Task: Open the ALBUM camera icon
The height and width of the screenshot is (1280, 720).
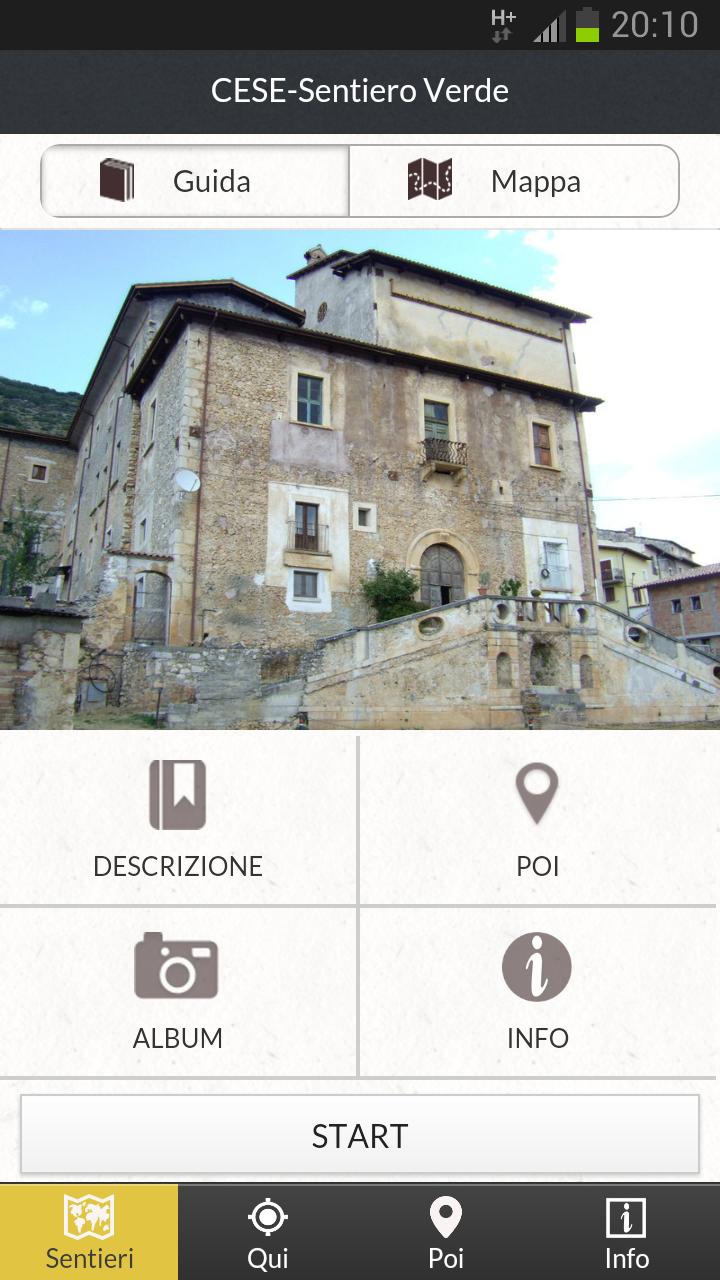Action: (178, 966)
